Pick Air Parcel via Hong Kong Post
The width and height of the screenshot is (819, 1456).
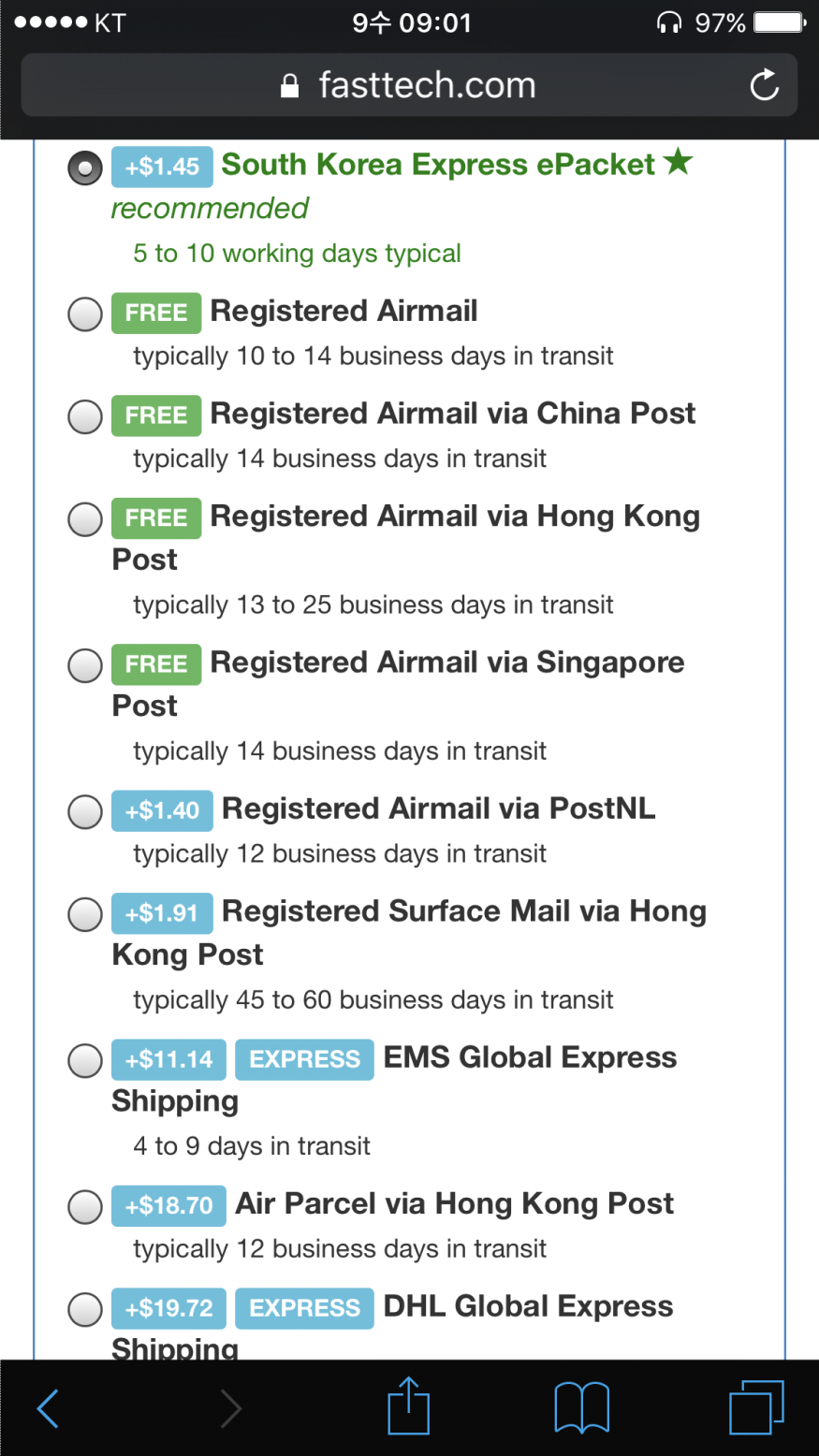click(85, 1207)
